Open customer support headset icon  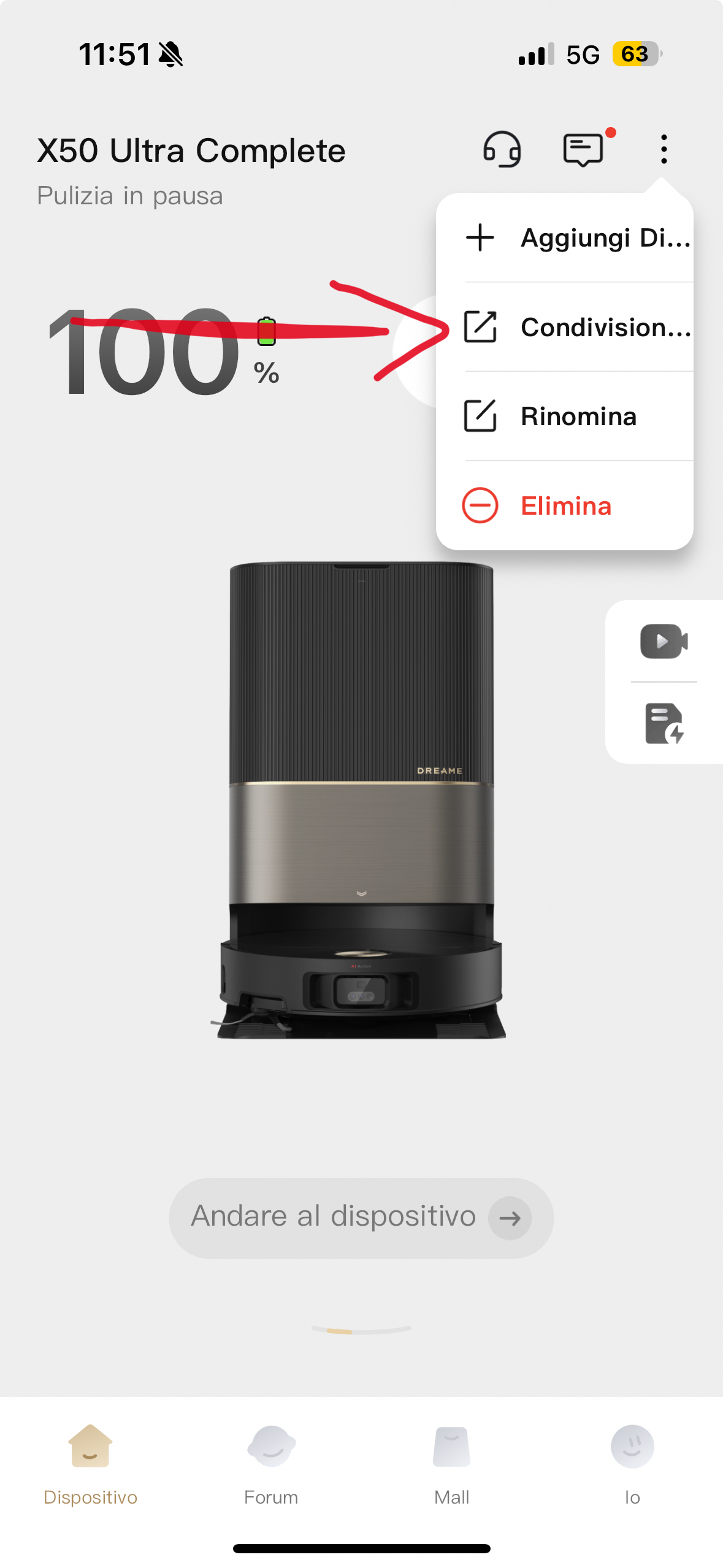pyautogui.click(x=502, y=149)
